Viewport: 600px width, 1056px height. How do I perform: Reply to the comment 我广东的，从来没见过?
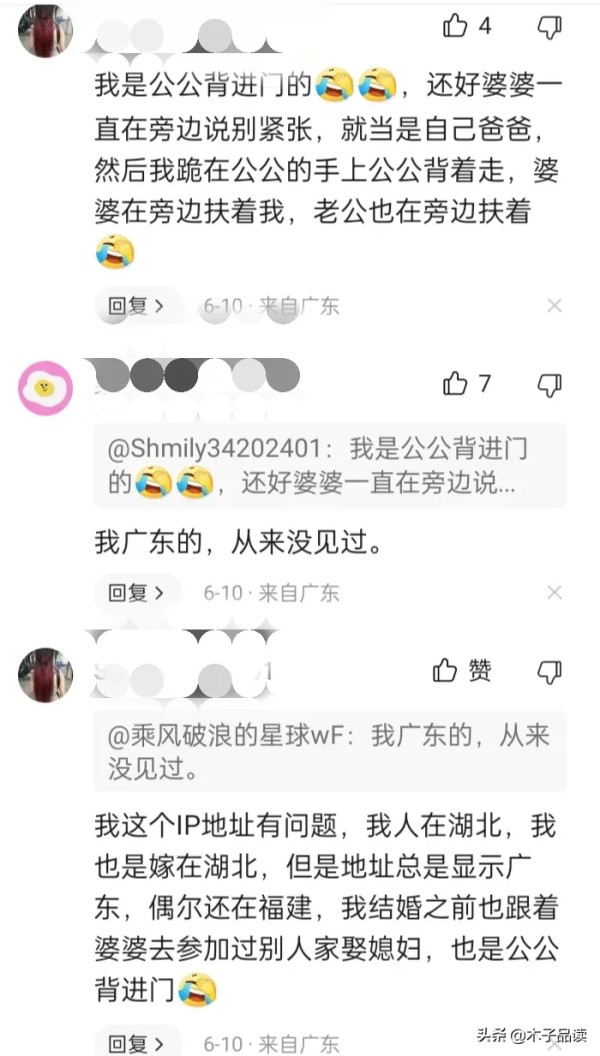137,593
